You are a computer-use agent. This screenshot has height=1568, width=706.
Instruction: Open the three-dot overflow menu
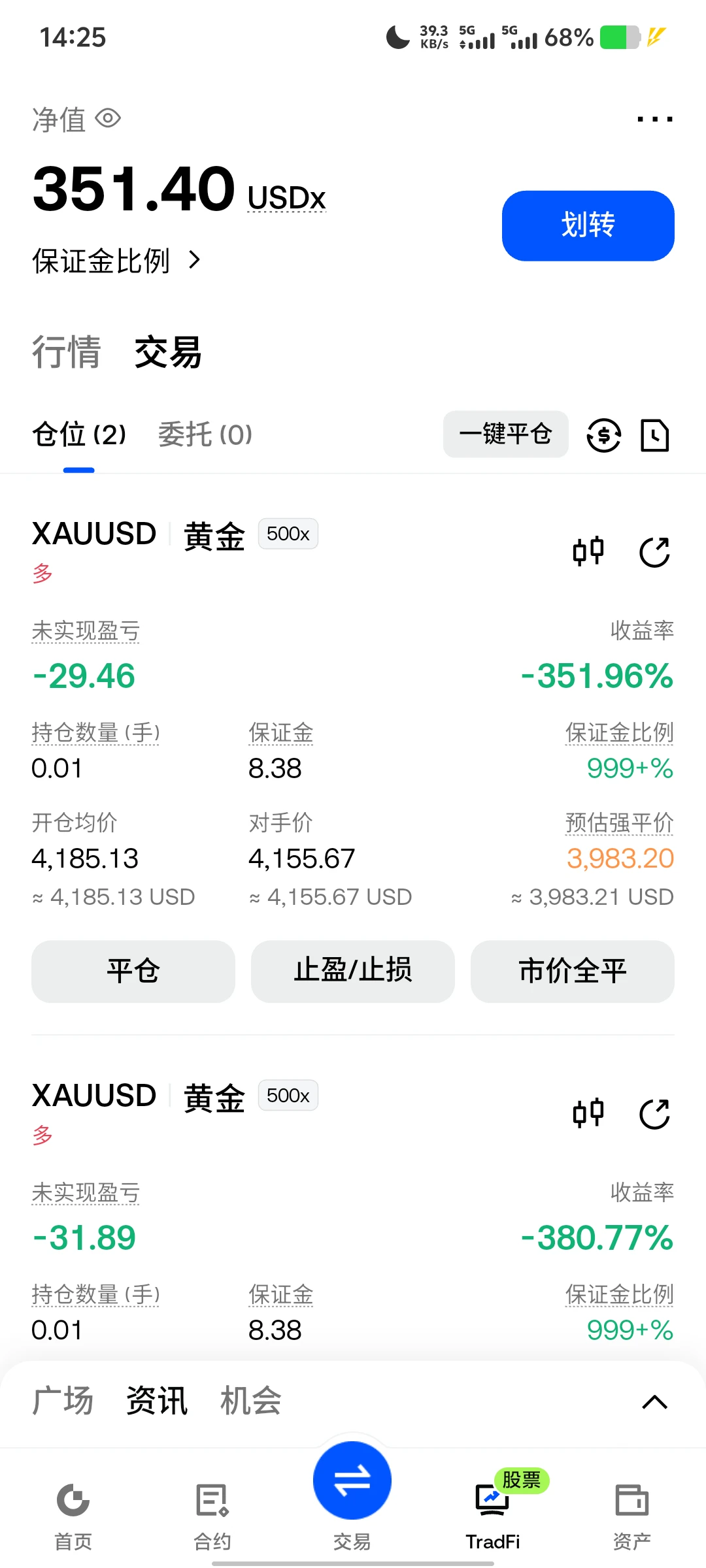point(654,119)
